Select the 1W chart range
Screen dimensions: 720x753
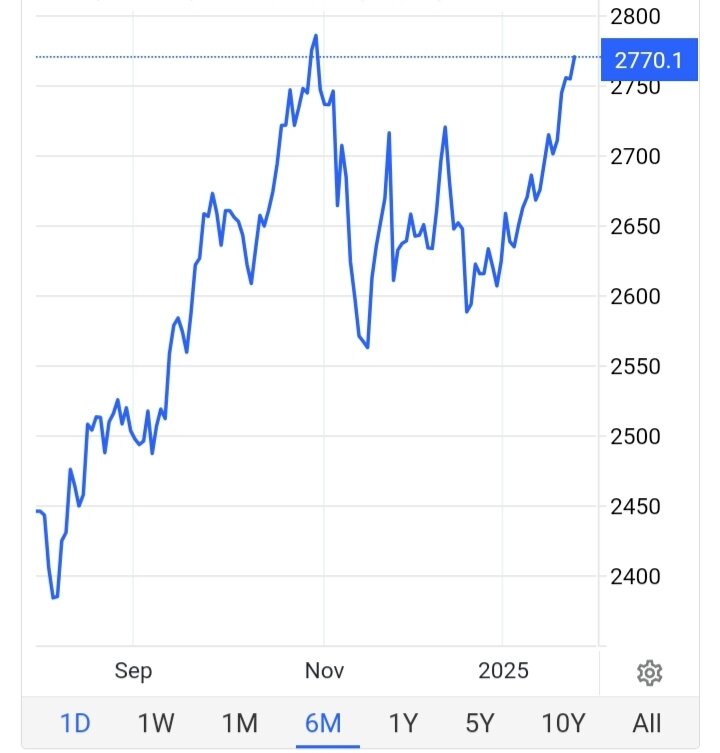(x=156, y=722)
